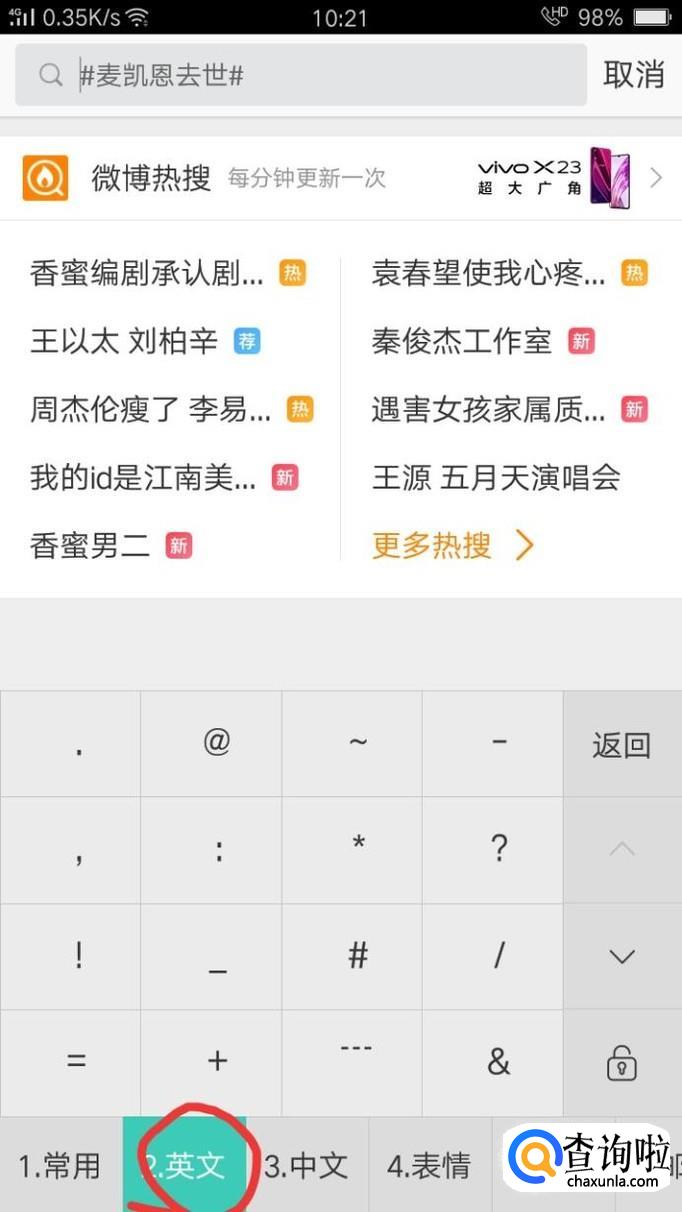Open hot search 秦俊杰工作室
This screenshot has height=1212, width=682.
tap(462, 341)
